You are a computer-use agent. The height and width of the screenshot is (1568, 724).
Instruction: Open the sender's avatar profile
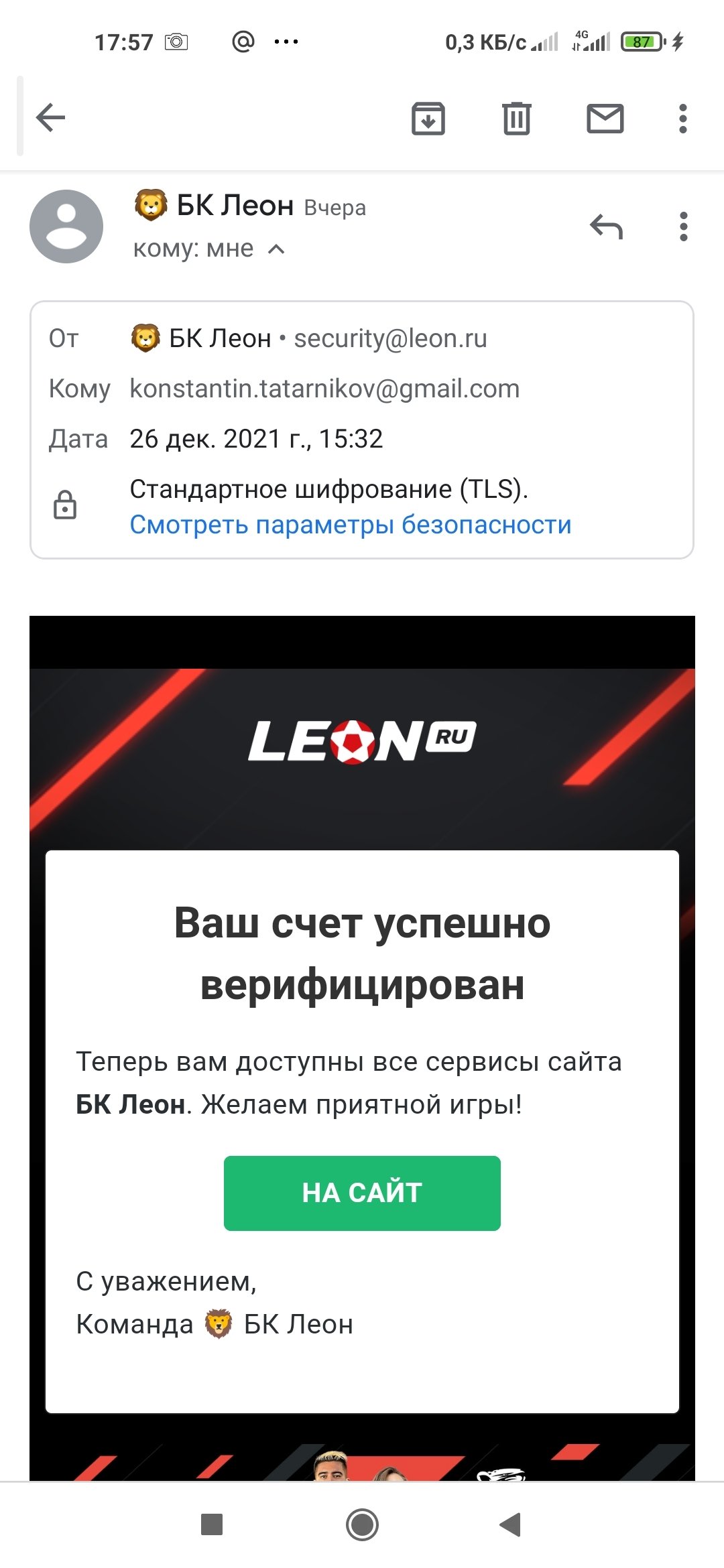click(x=66, y=226)
